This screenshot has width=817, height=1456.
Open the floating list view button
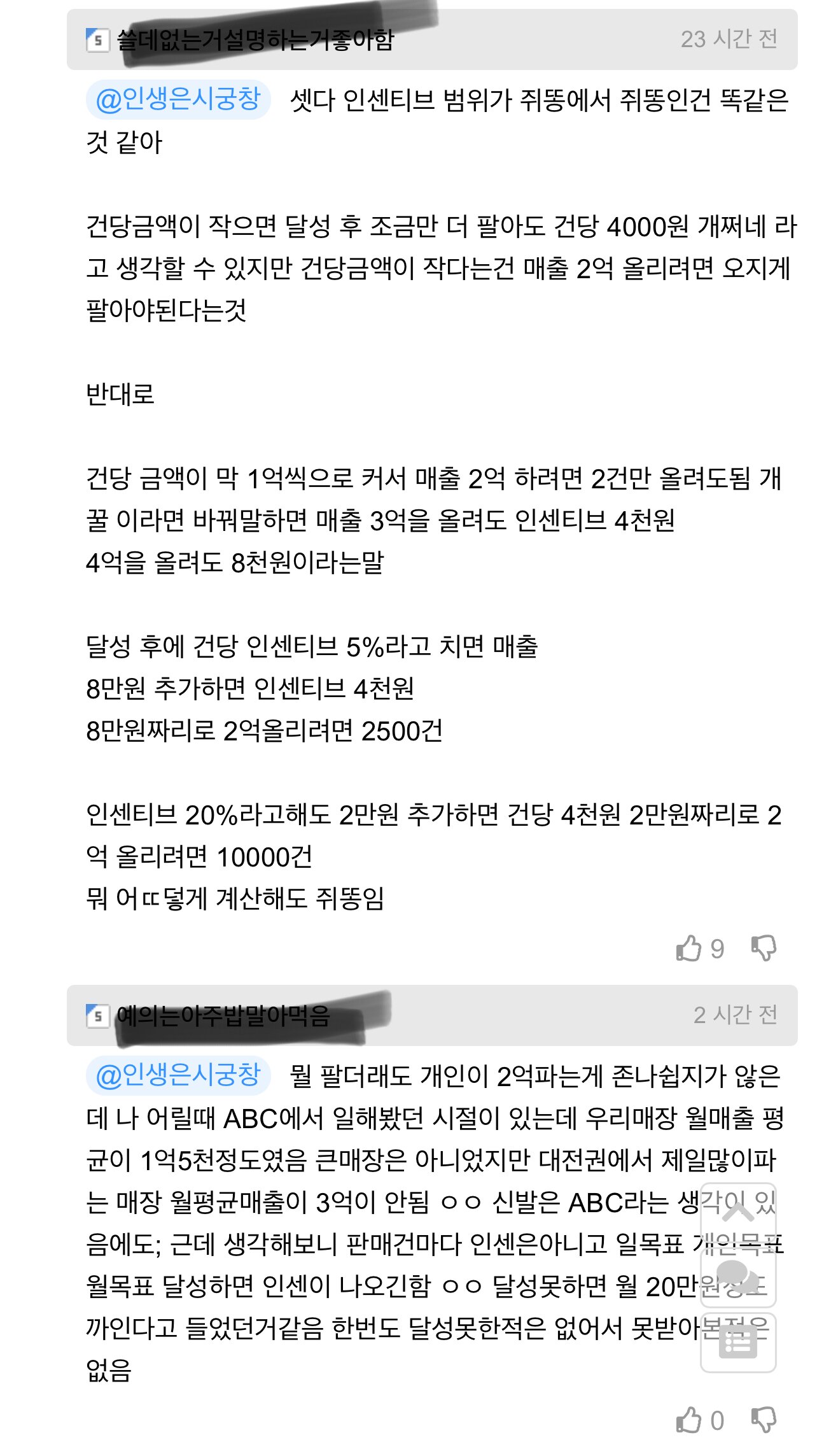tap(737, 1343)
